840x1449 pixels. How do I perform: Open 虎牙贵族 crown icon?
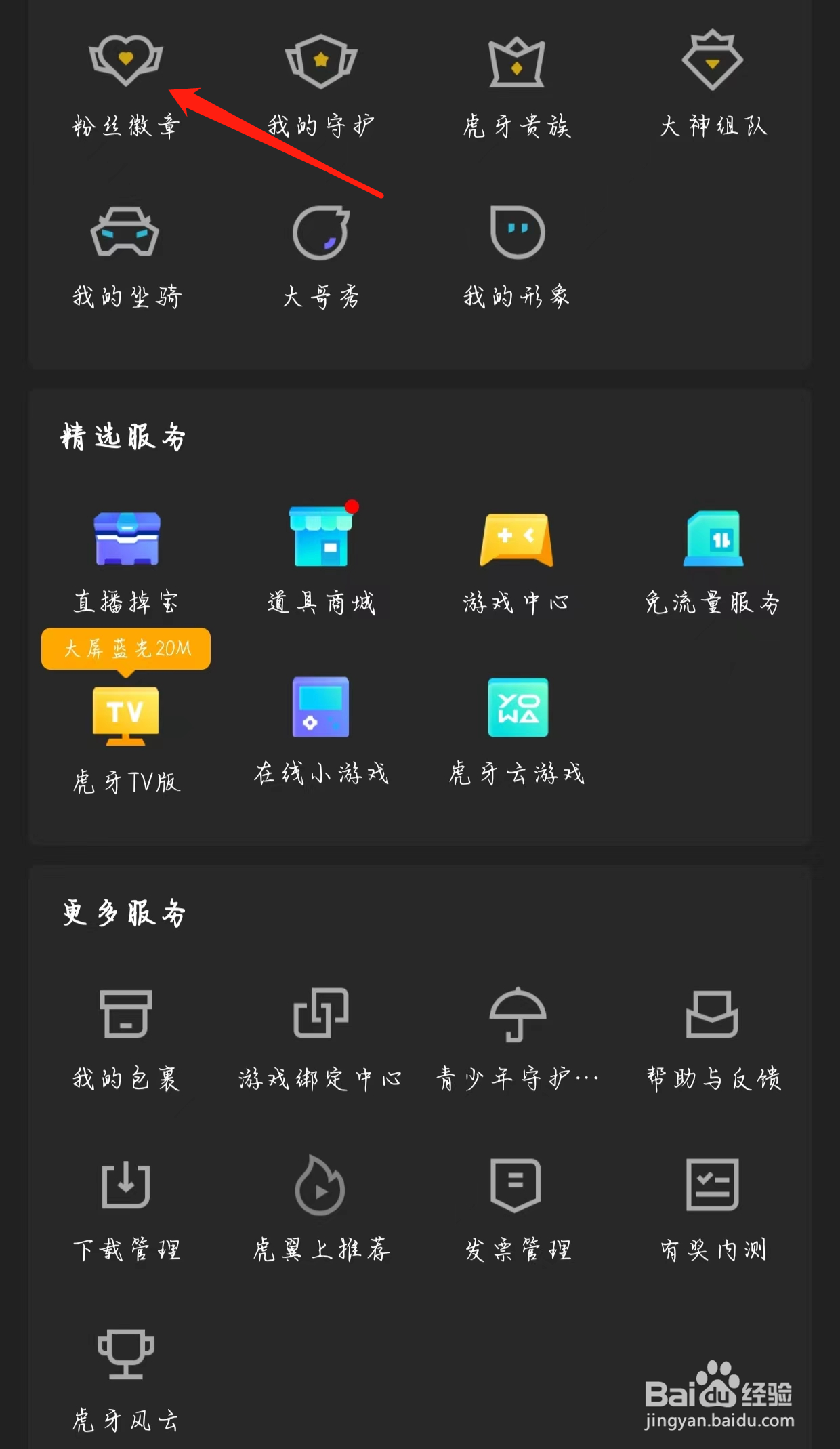click(x=516, y=61)
